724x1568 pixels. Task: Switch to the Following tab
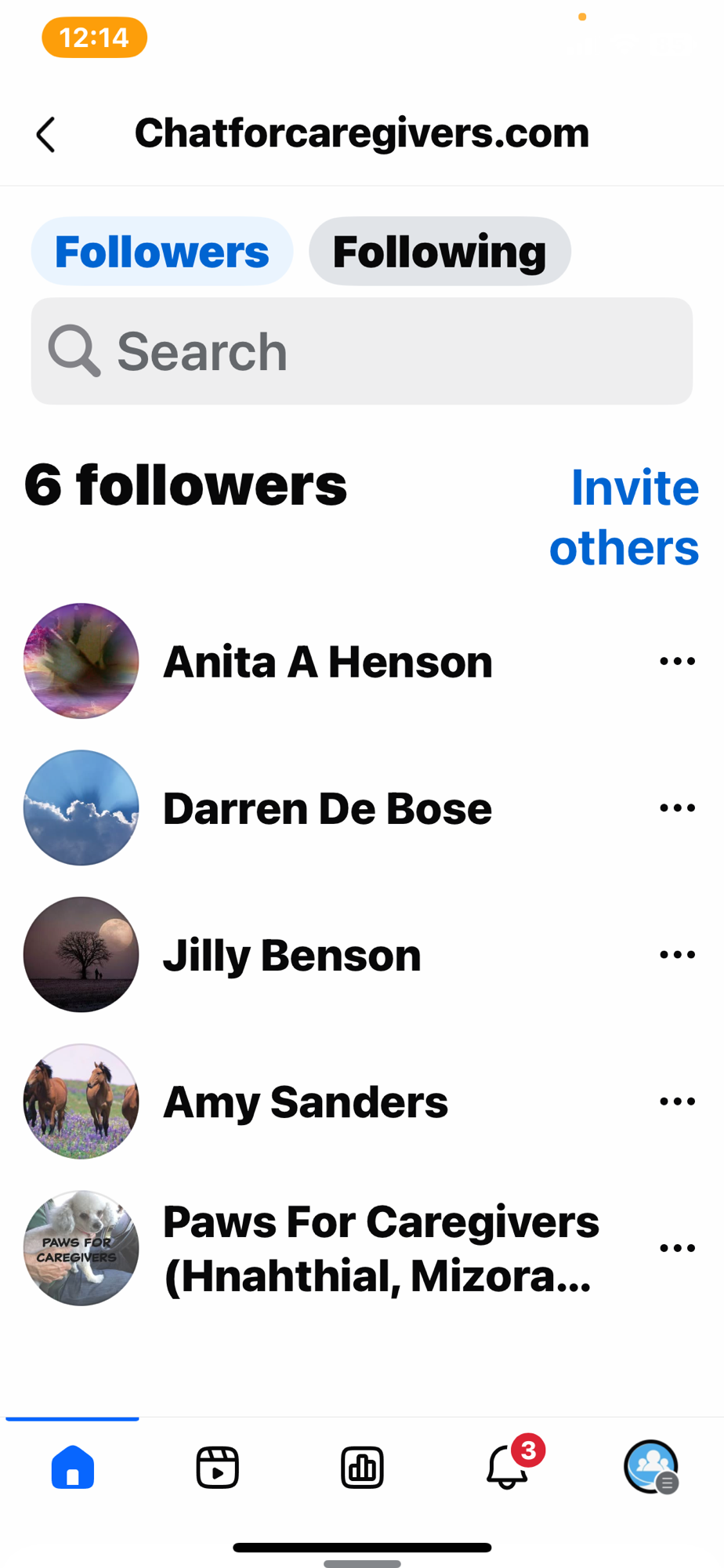click(x=440, y=251)
